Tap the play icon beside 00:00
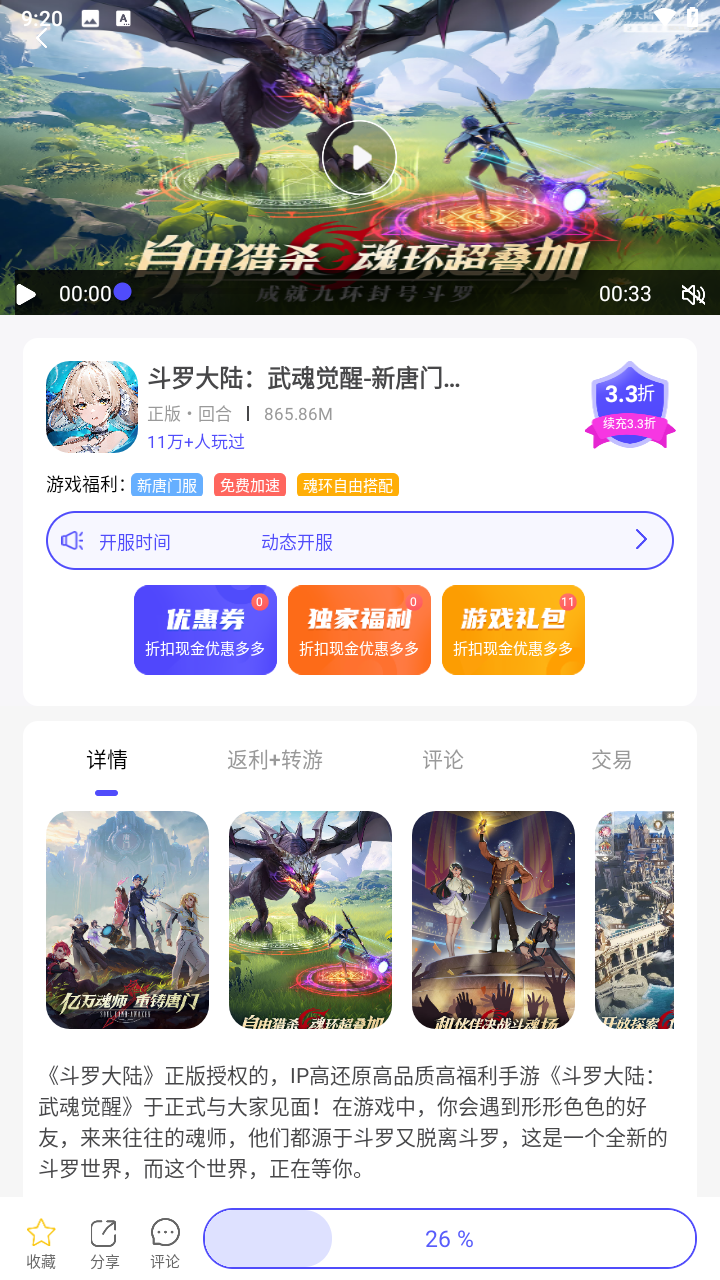The height and width of the screenshot is (1280, 720). point(26,294)
